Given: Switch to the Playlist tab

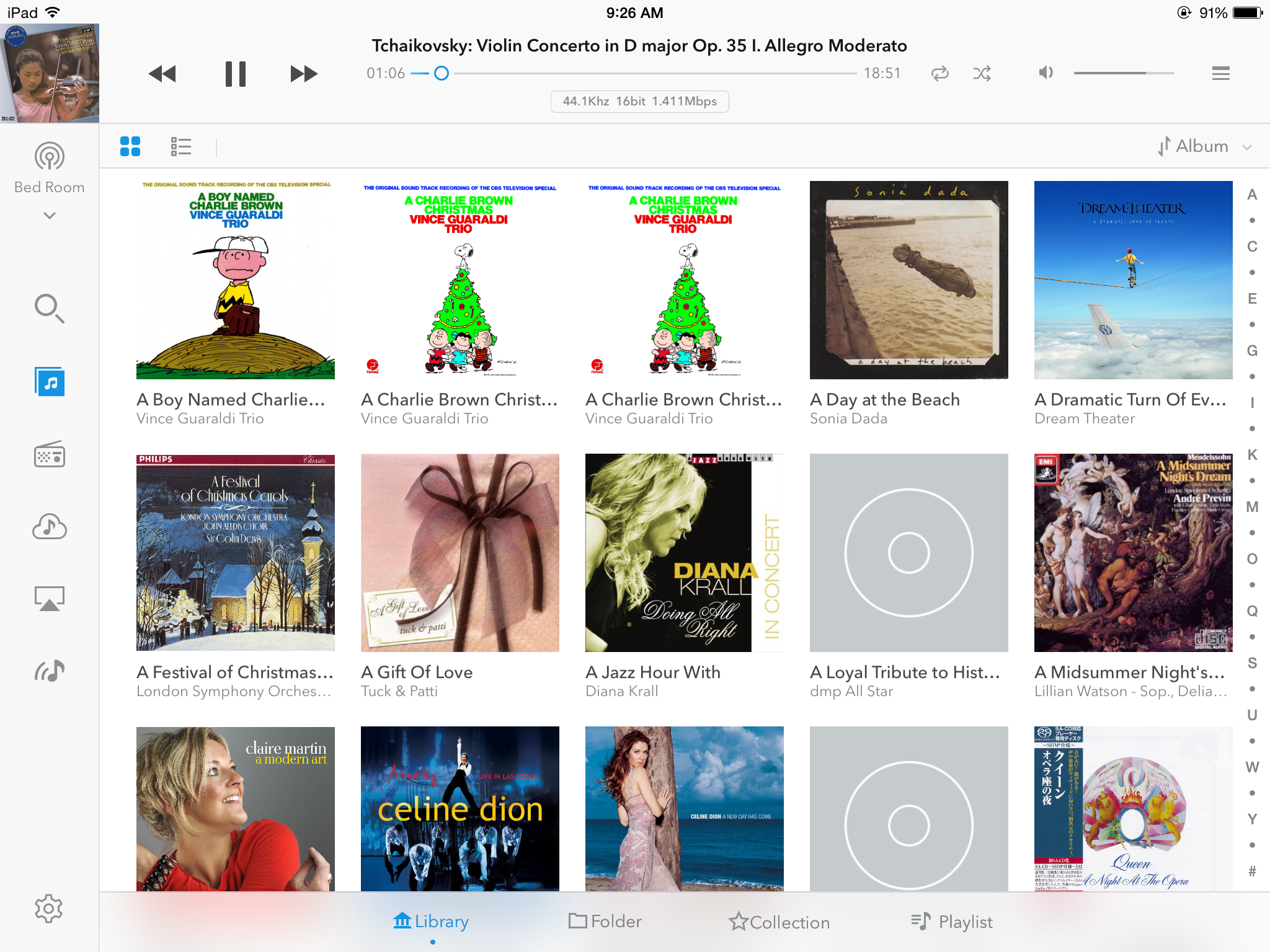Looking at the screenshot, I should click(952, 922).
